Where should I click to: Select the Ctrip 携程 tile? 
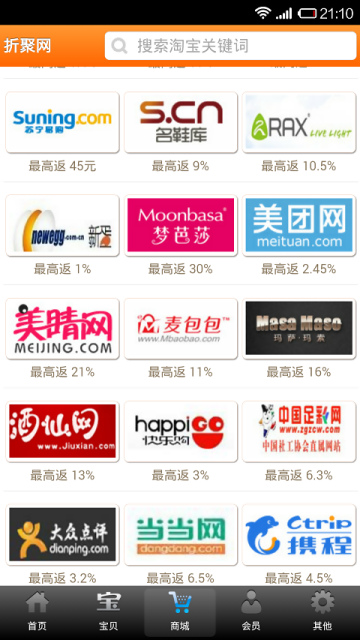(299, 535)
